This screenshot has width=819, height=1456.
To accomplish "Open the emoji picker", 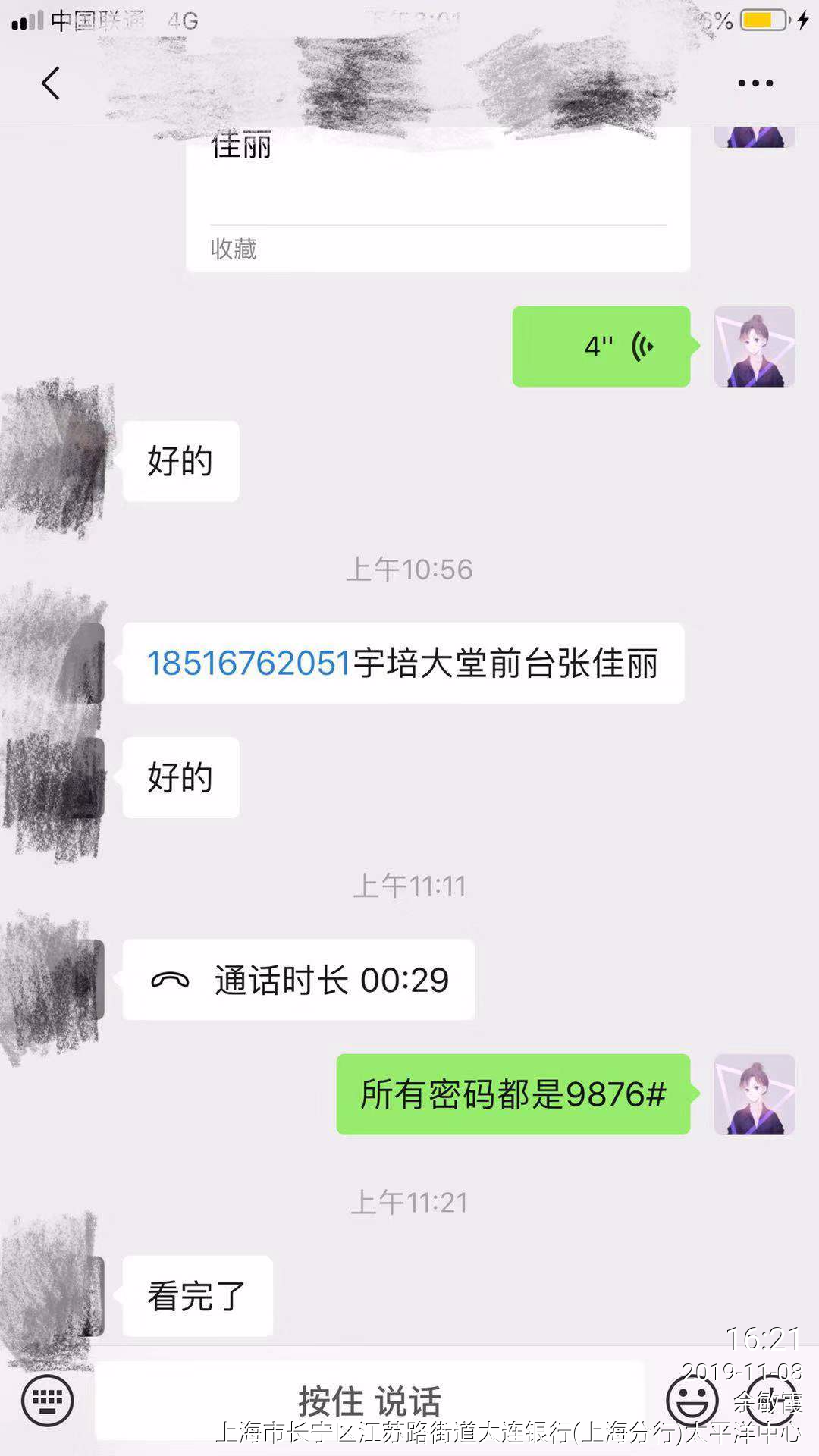I will [x=692, y=1400].
